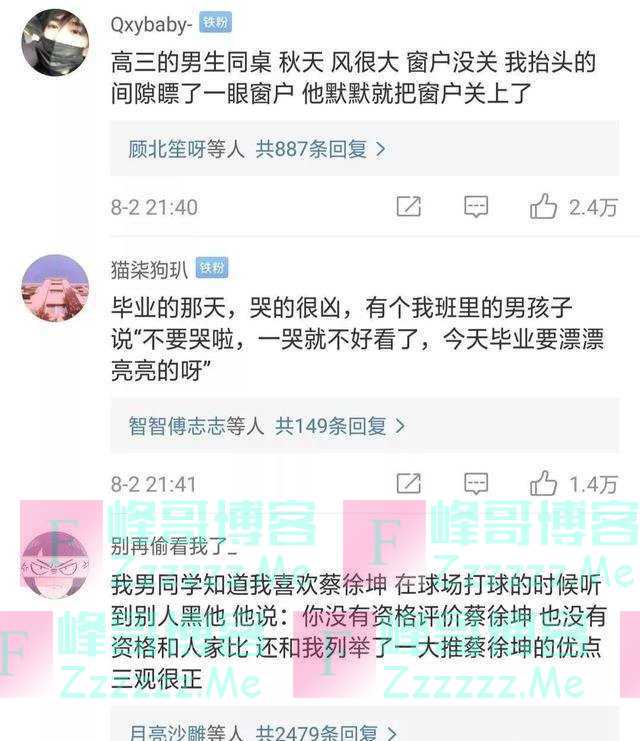Open 猫柒狗玐's profile avatar
This screenshot has height=741, width=640.
pyautogui.click(x=55, y=288)
